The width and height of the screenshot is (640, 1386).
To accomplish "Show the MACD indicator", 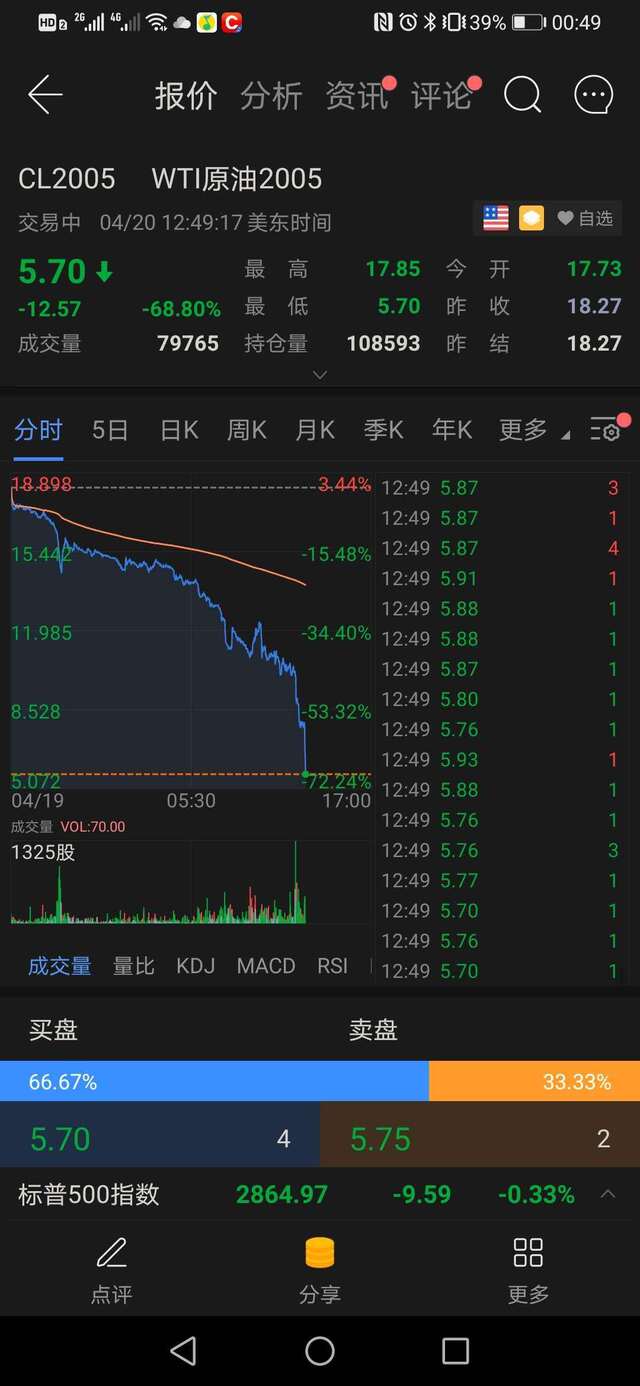I will point(266,966).
